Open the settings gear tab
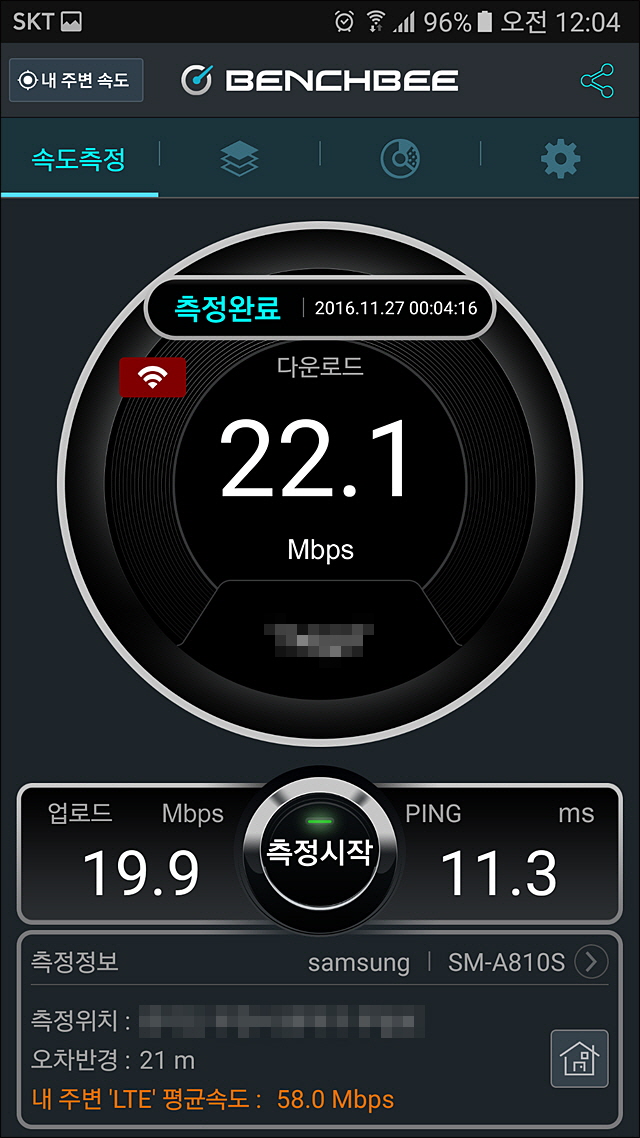 click(560, 157)
